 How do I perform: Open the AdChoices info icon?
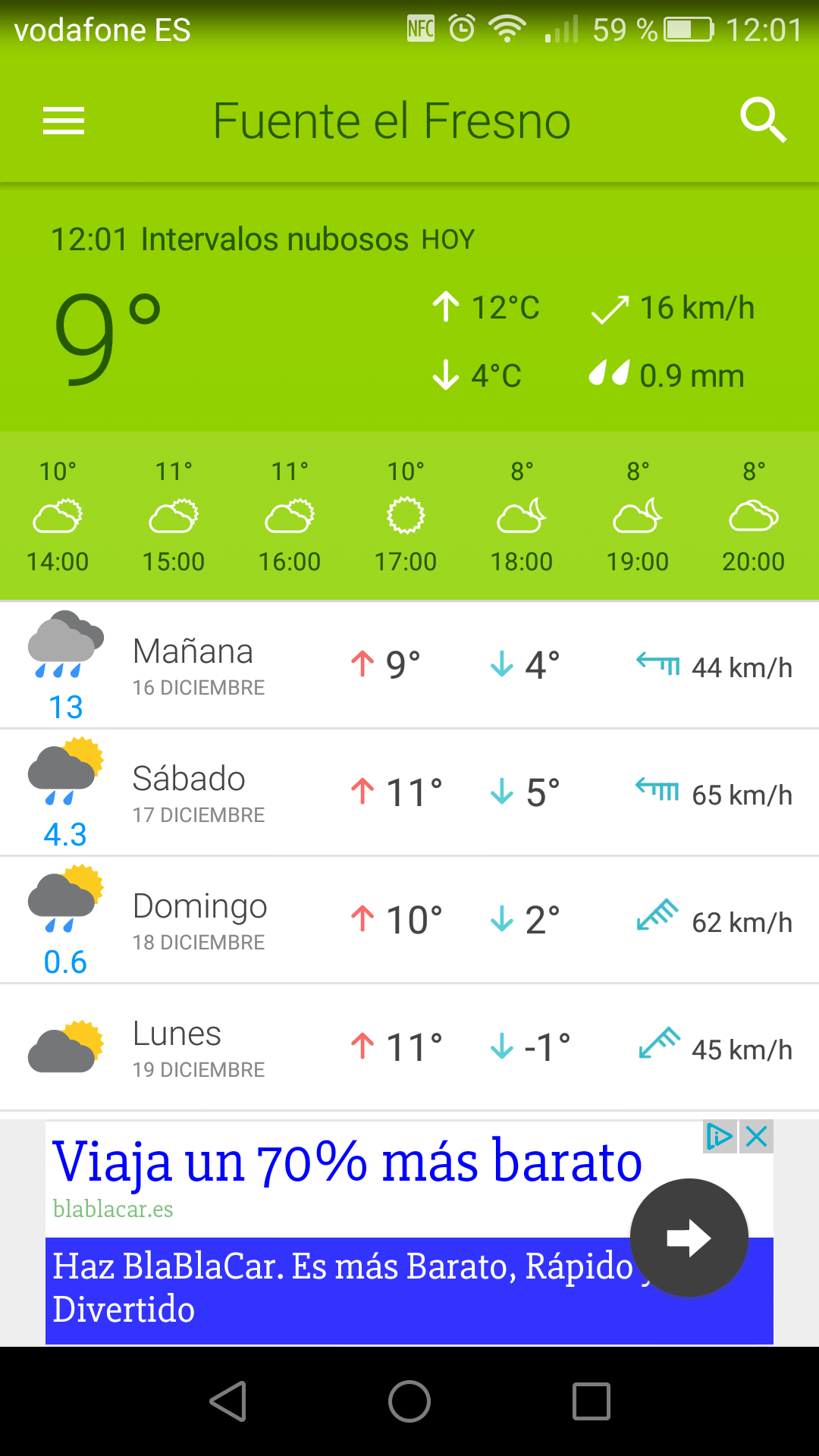tap(719, 1137)
